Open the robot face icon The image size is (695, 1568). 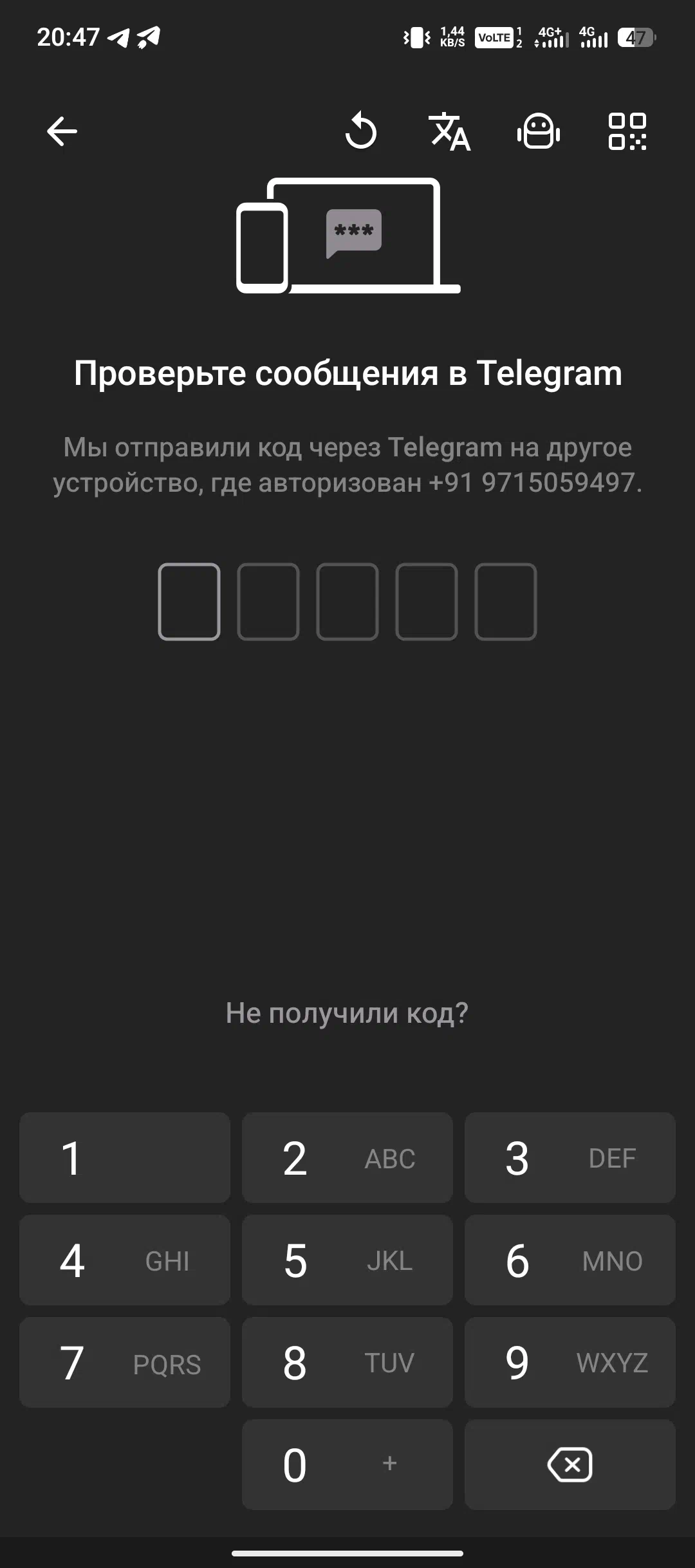click(x=538, y=131)
